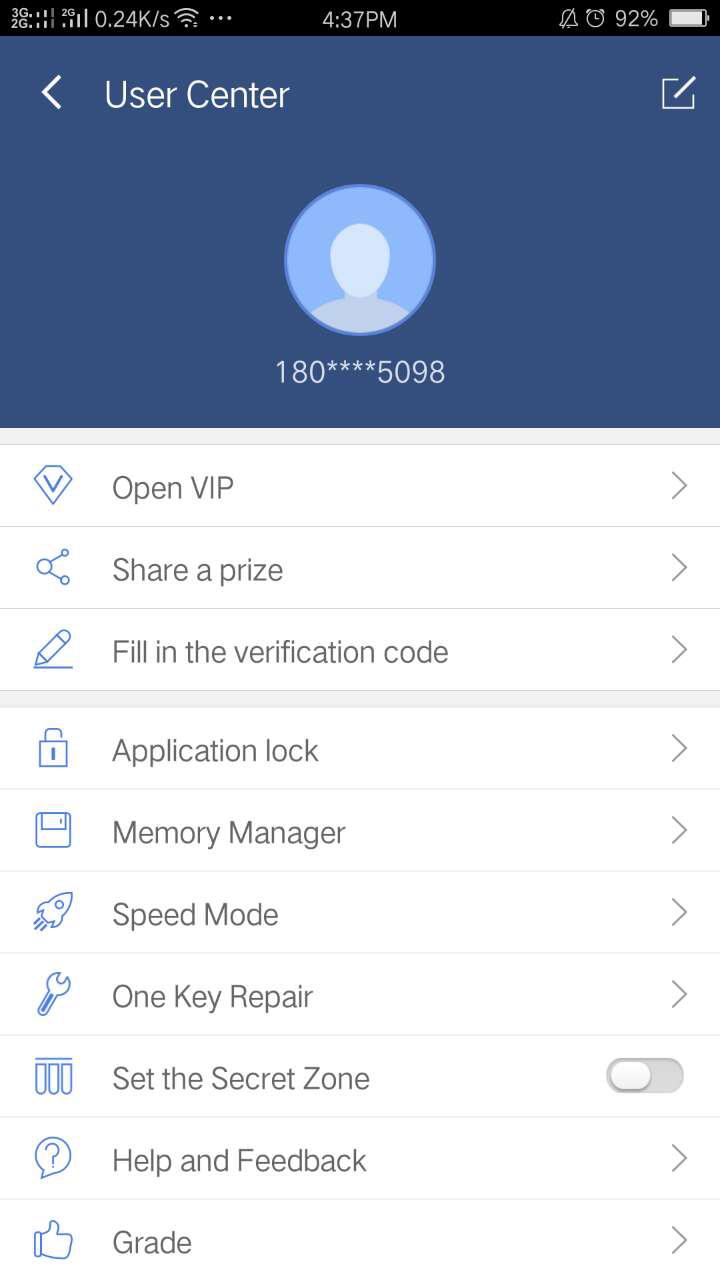Select Share a prize
Viewport: 720px width, 1280px height.
point(360,569)
